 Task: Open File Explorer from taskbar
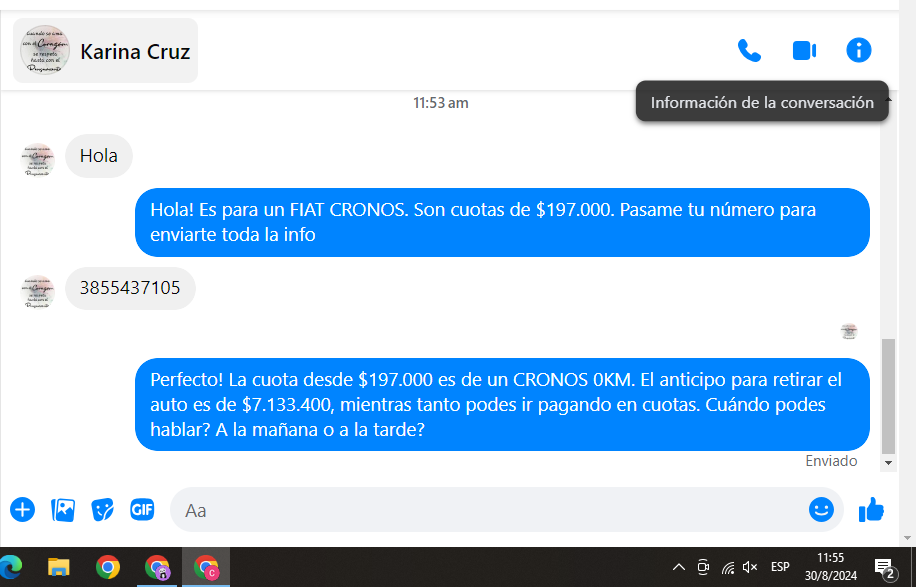(59, 568)
